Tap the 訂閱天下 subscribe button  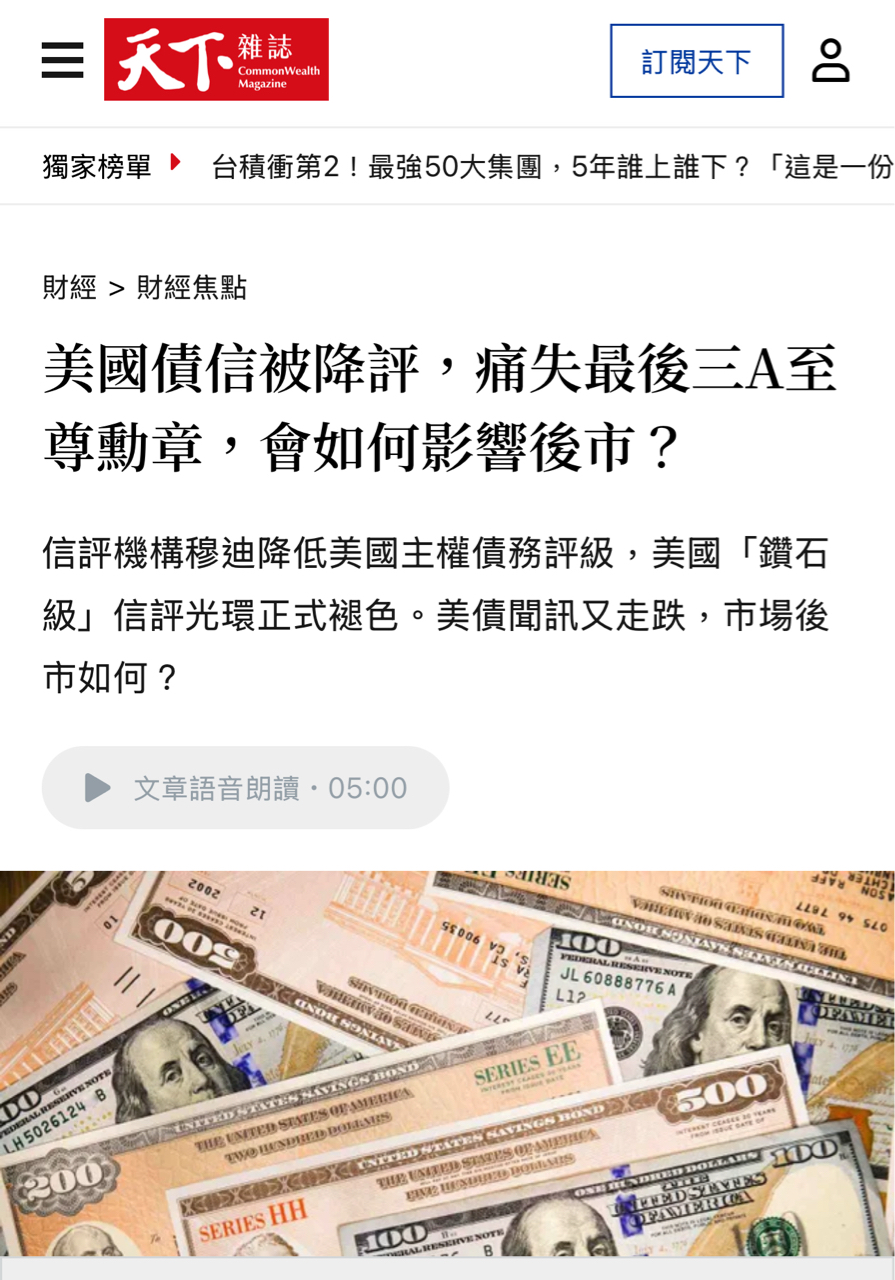click(696, 62)
